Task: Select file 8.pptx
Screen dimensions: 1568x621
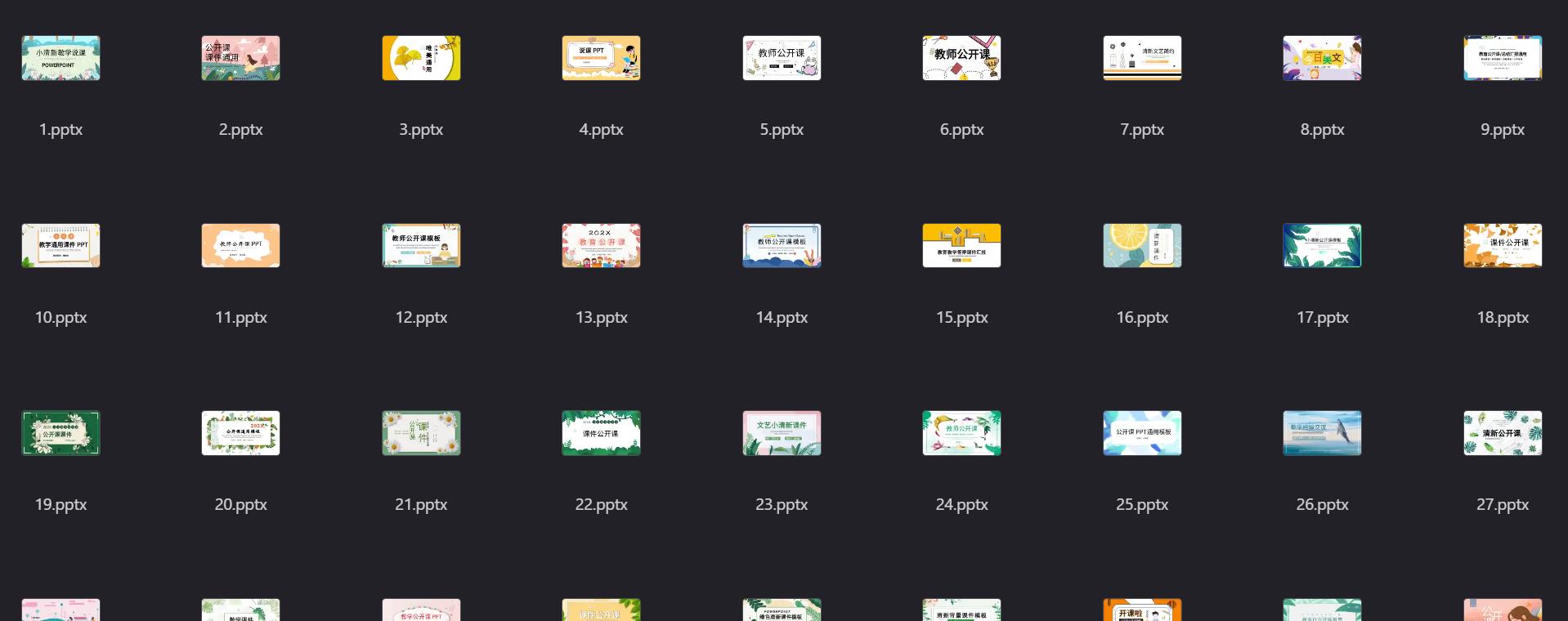Action: [x=1322, y=58]
